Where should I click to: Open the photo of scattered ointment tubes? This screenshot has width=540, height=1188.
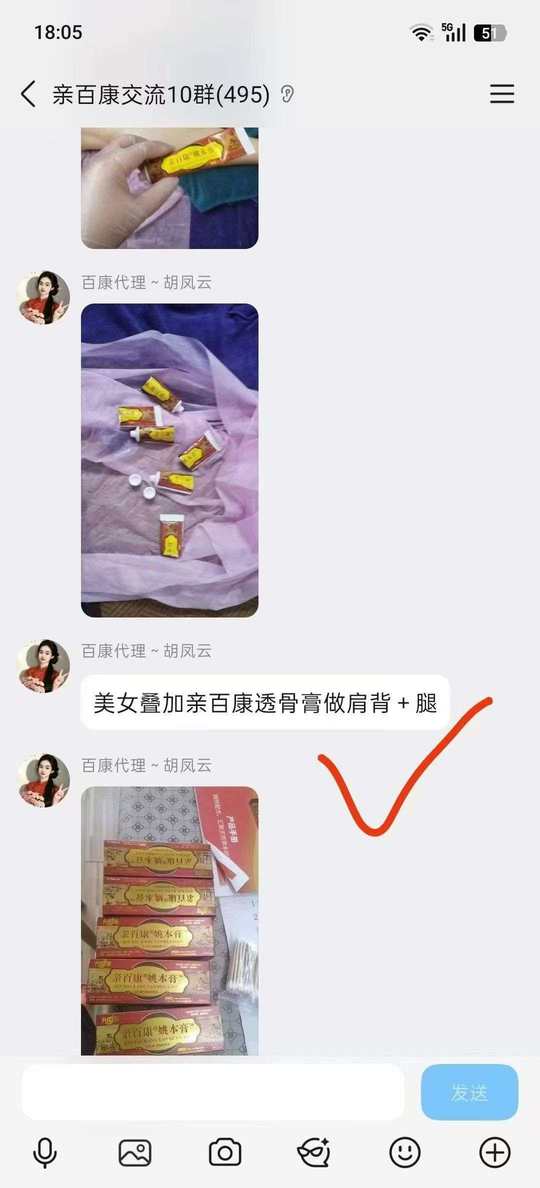click(x=170, y=460)
